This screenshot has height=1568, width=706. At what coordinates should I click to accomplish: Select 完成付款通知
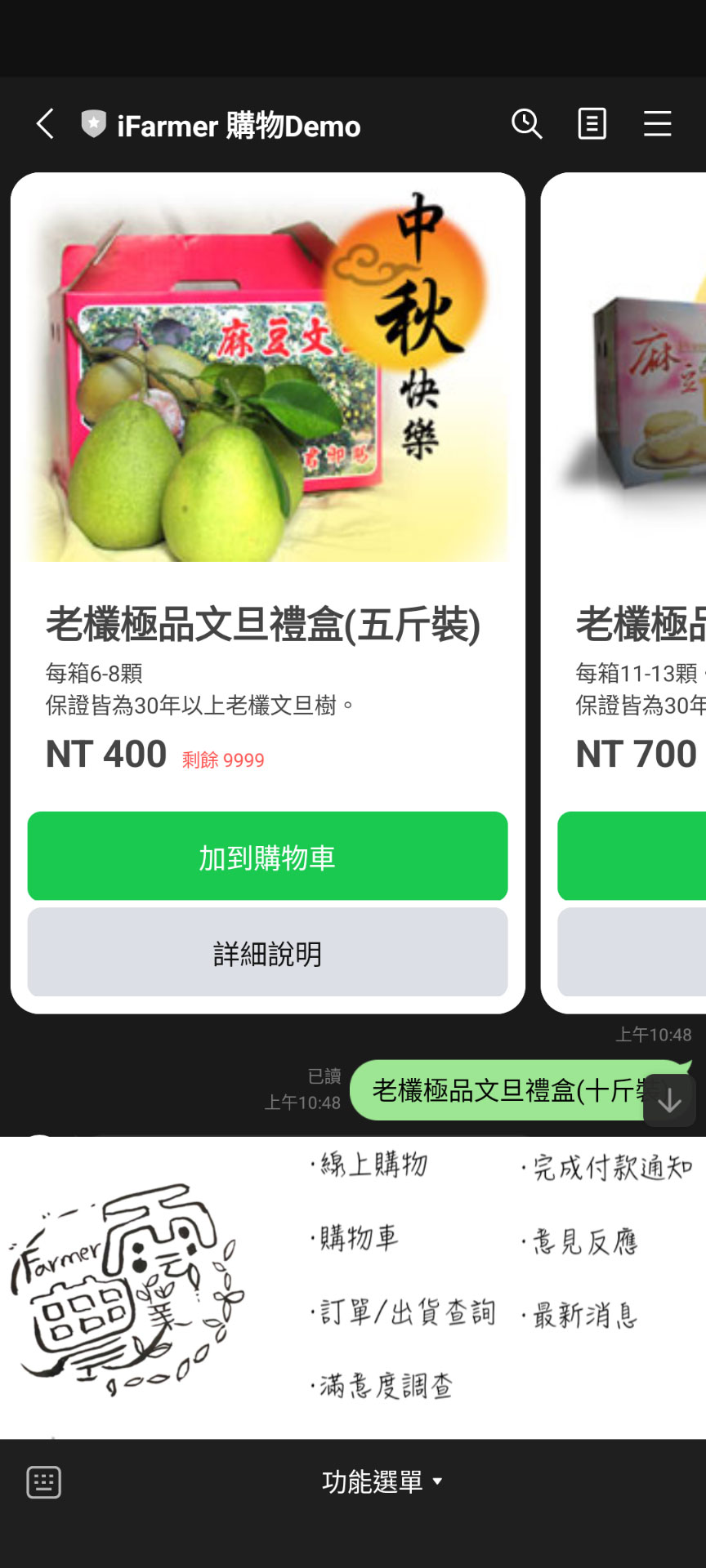610,1168
